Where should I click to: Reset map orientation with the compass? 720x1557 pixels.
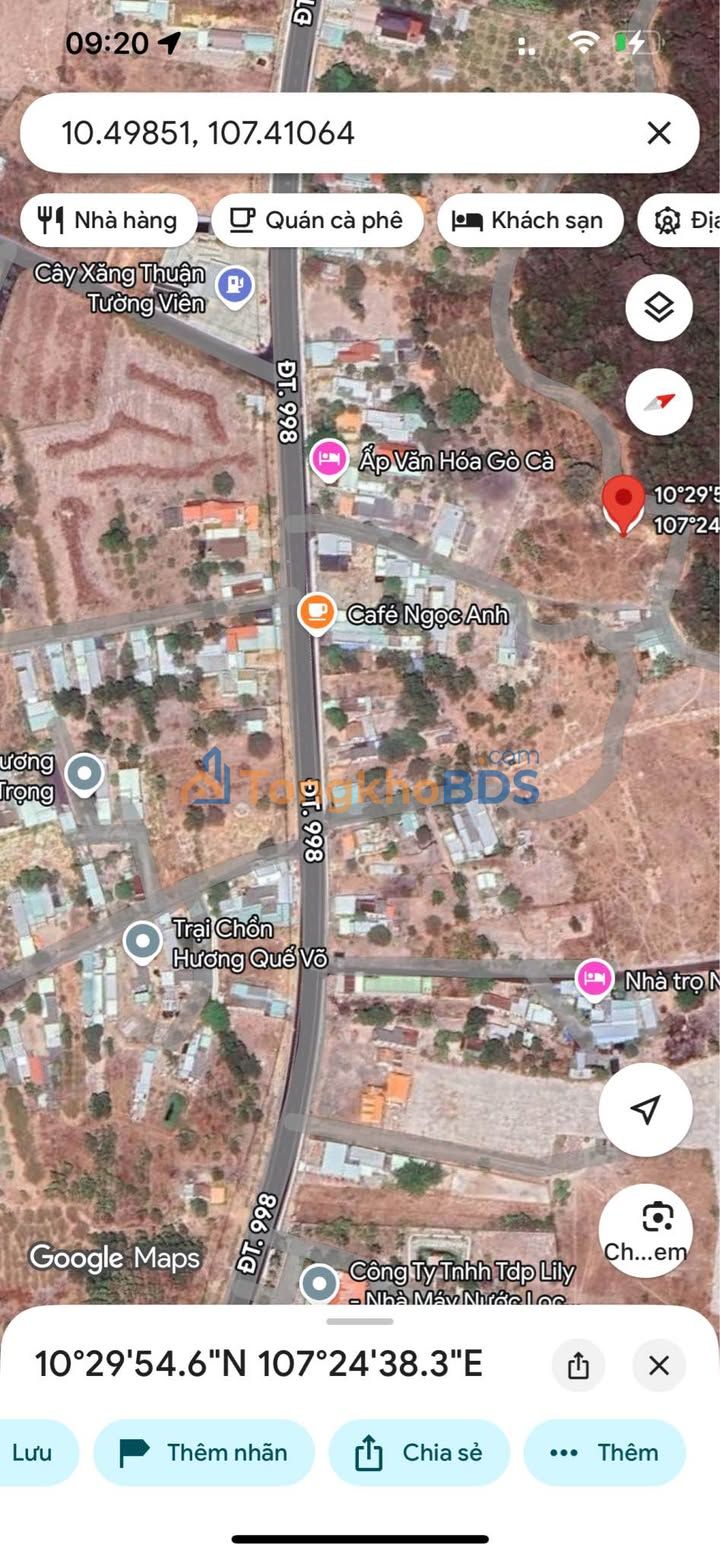point(659,402)
